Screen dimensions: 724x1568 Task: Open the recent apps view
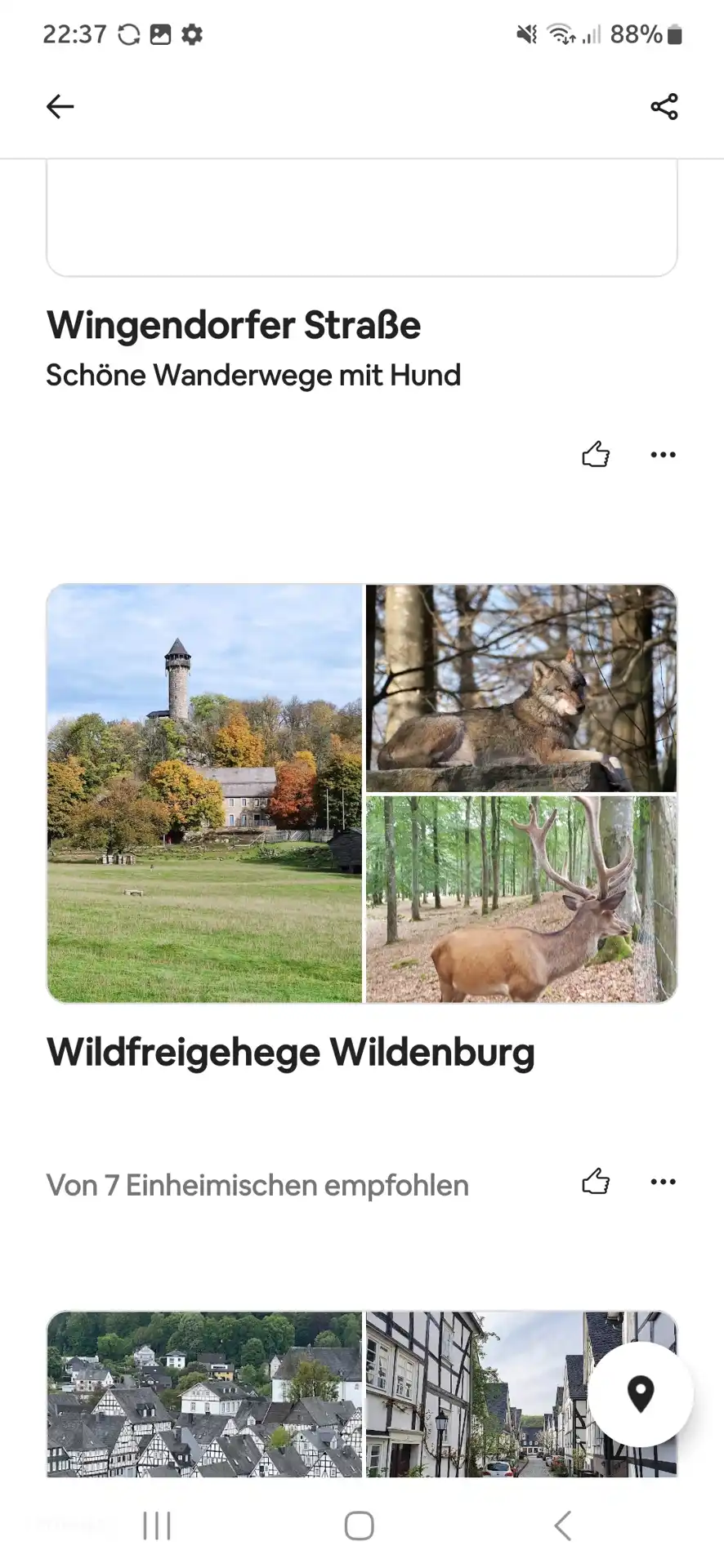pyautogui.click(x=157, y=1525)
